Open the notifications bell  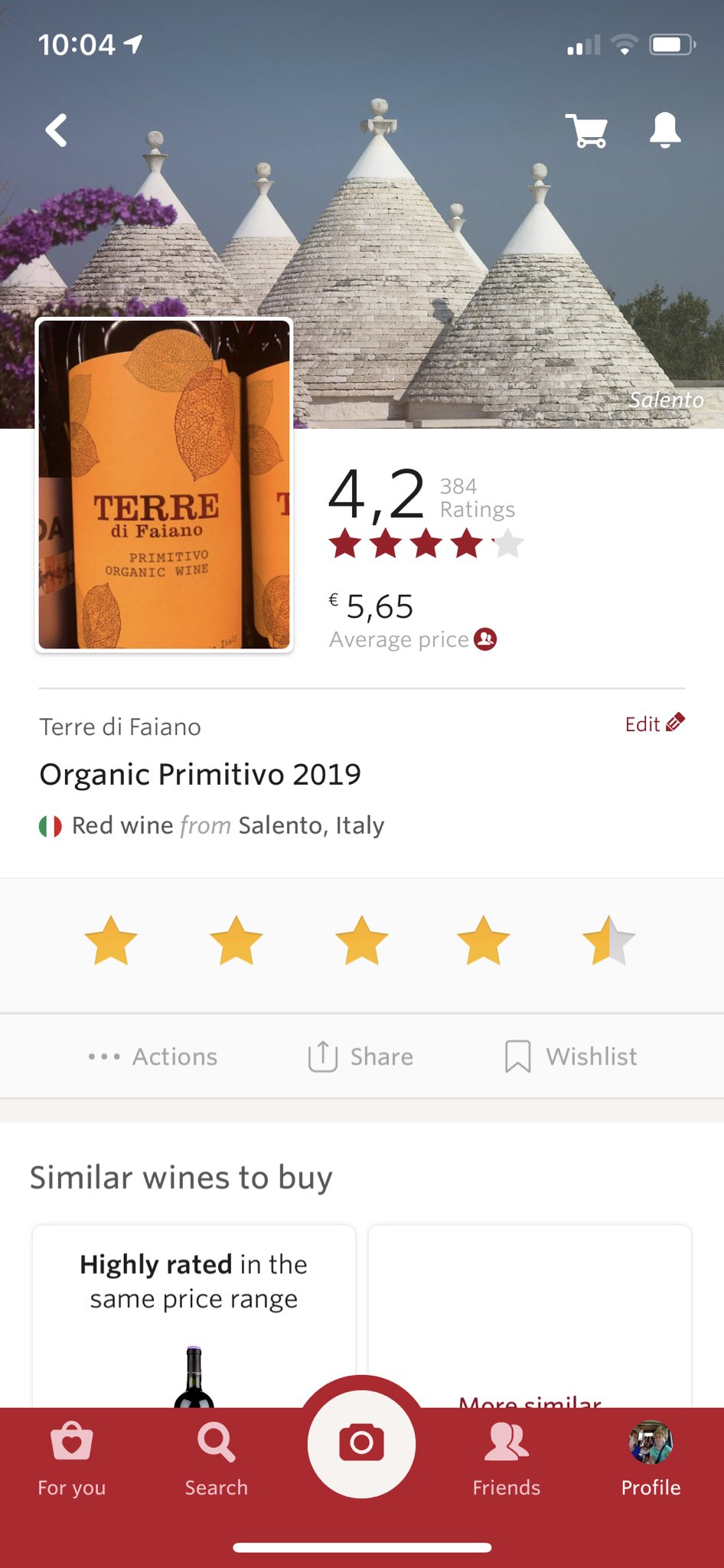coord(664,130)
